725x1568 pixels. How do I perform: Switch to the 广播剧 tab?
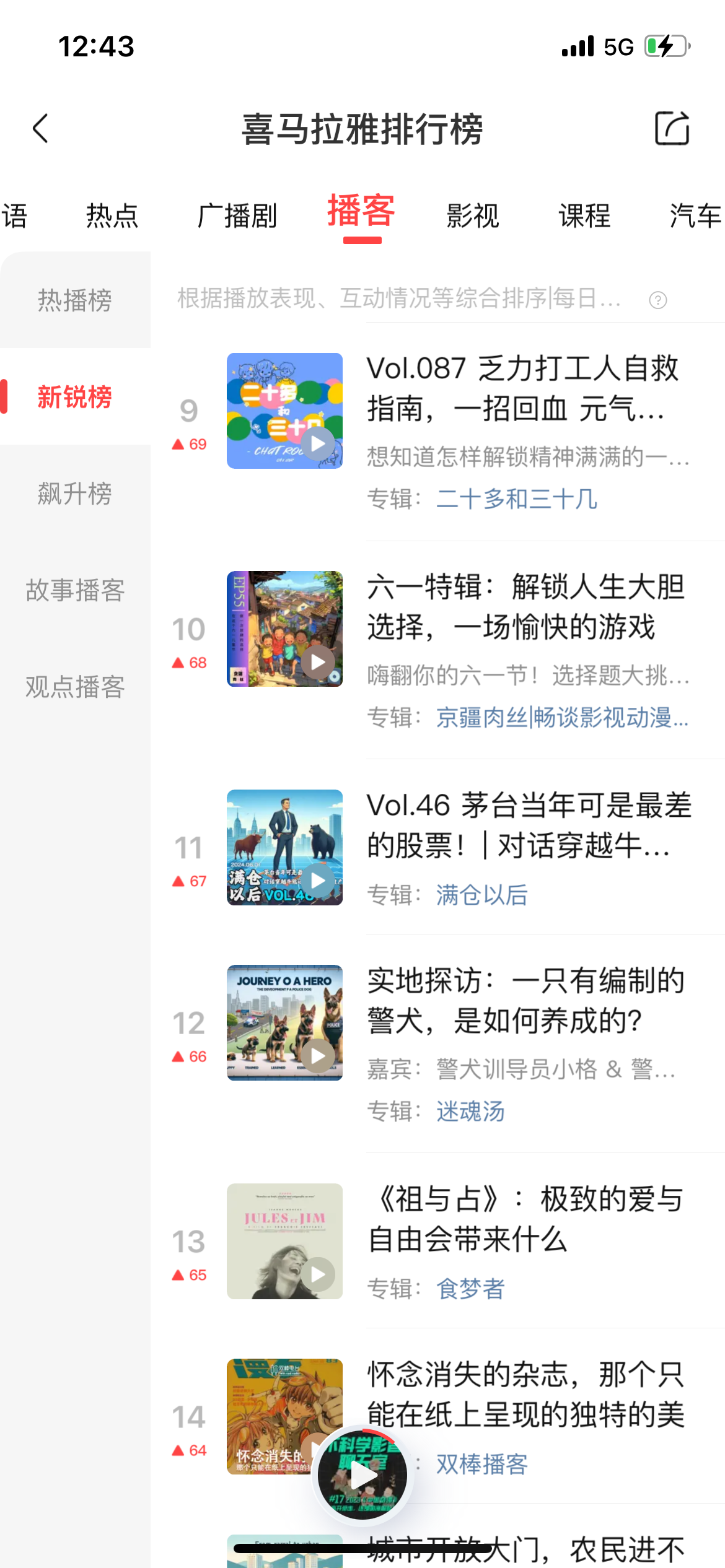(x=237, y=216)
